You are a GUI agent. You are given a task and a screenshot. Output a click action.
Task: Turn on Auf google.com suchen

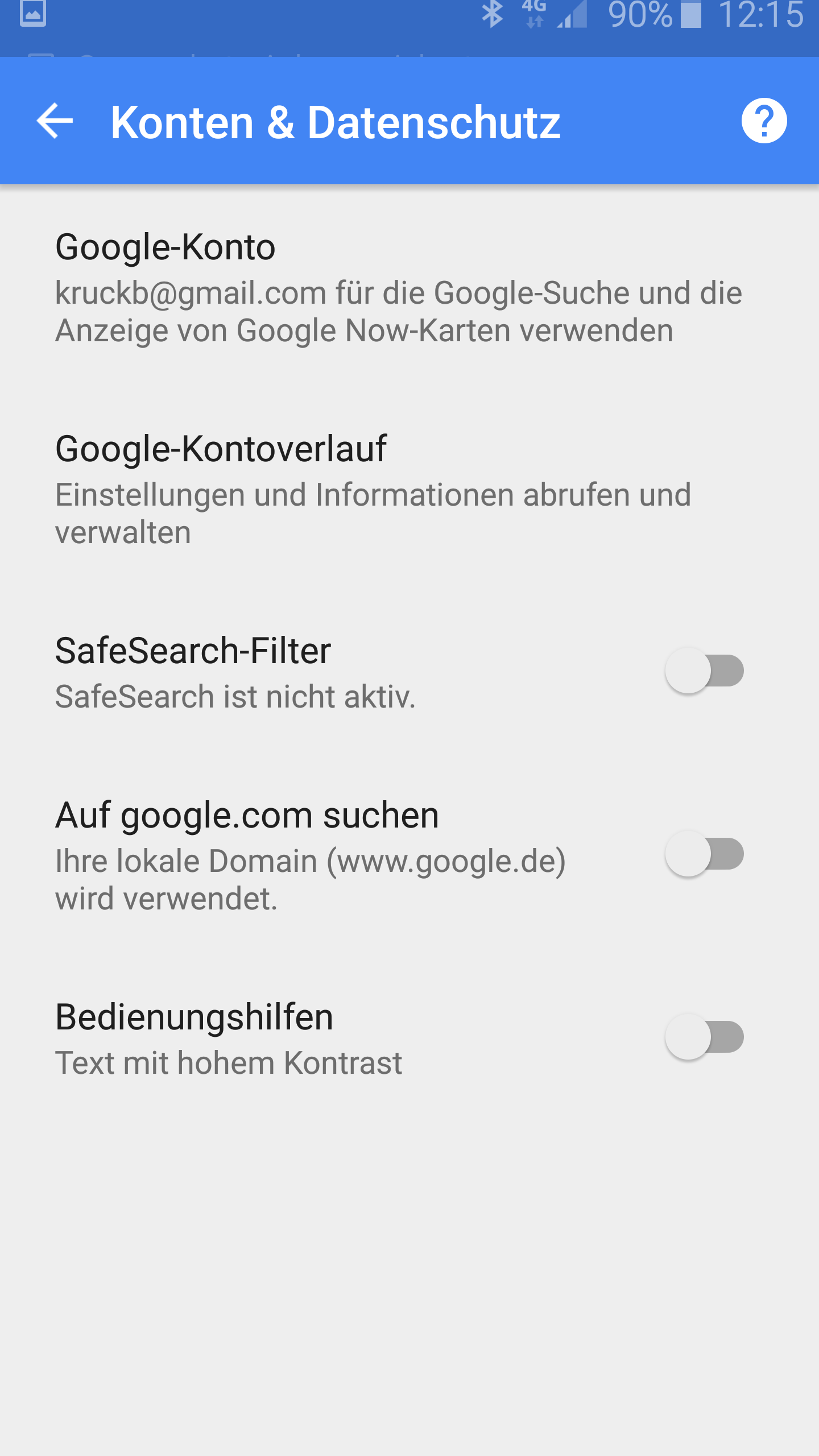pos(705,854)
